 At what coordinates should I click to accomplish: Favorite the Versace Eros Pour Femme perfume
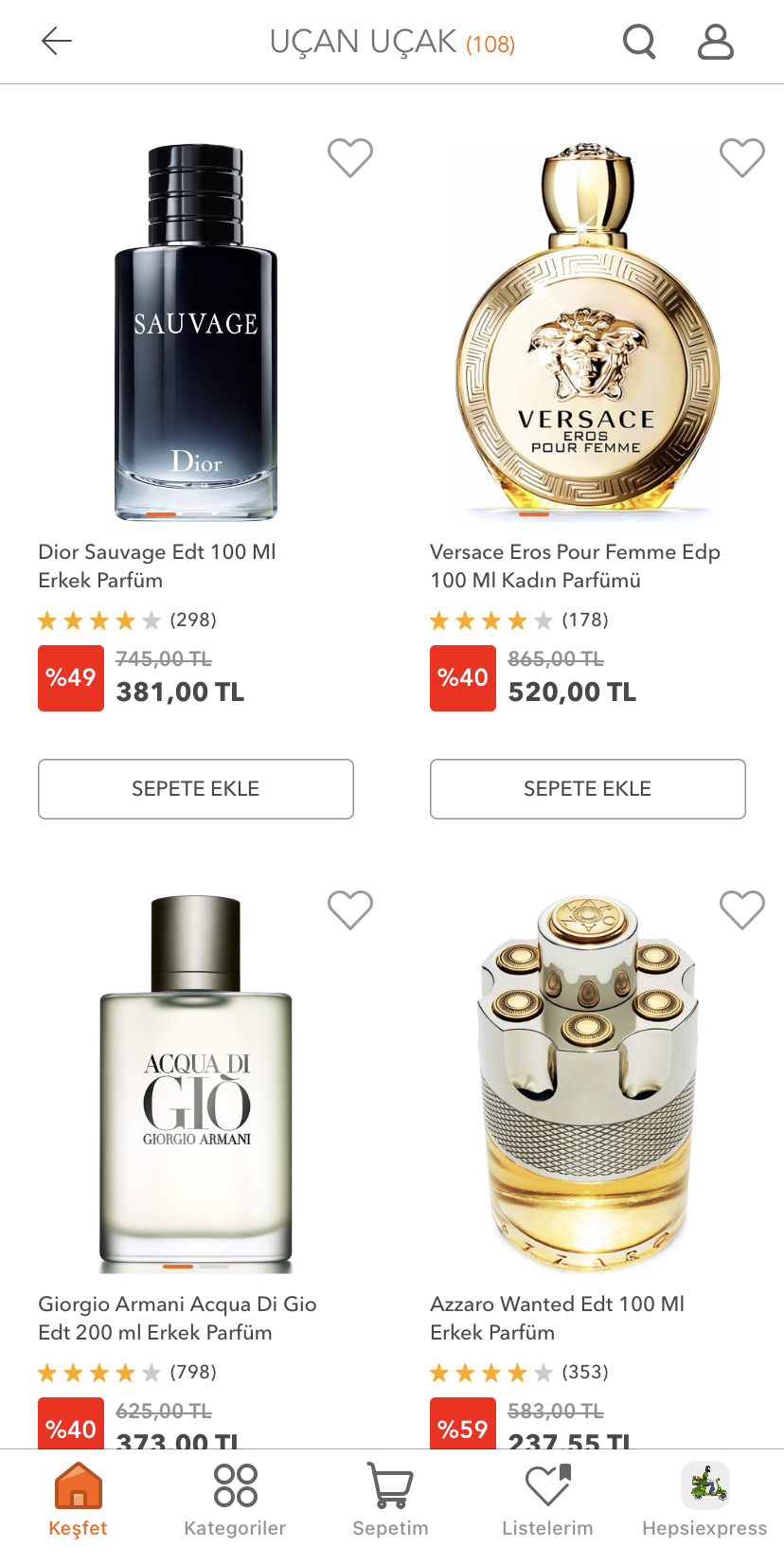pos(742,157)
